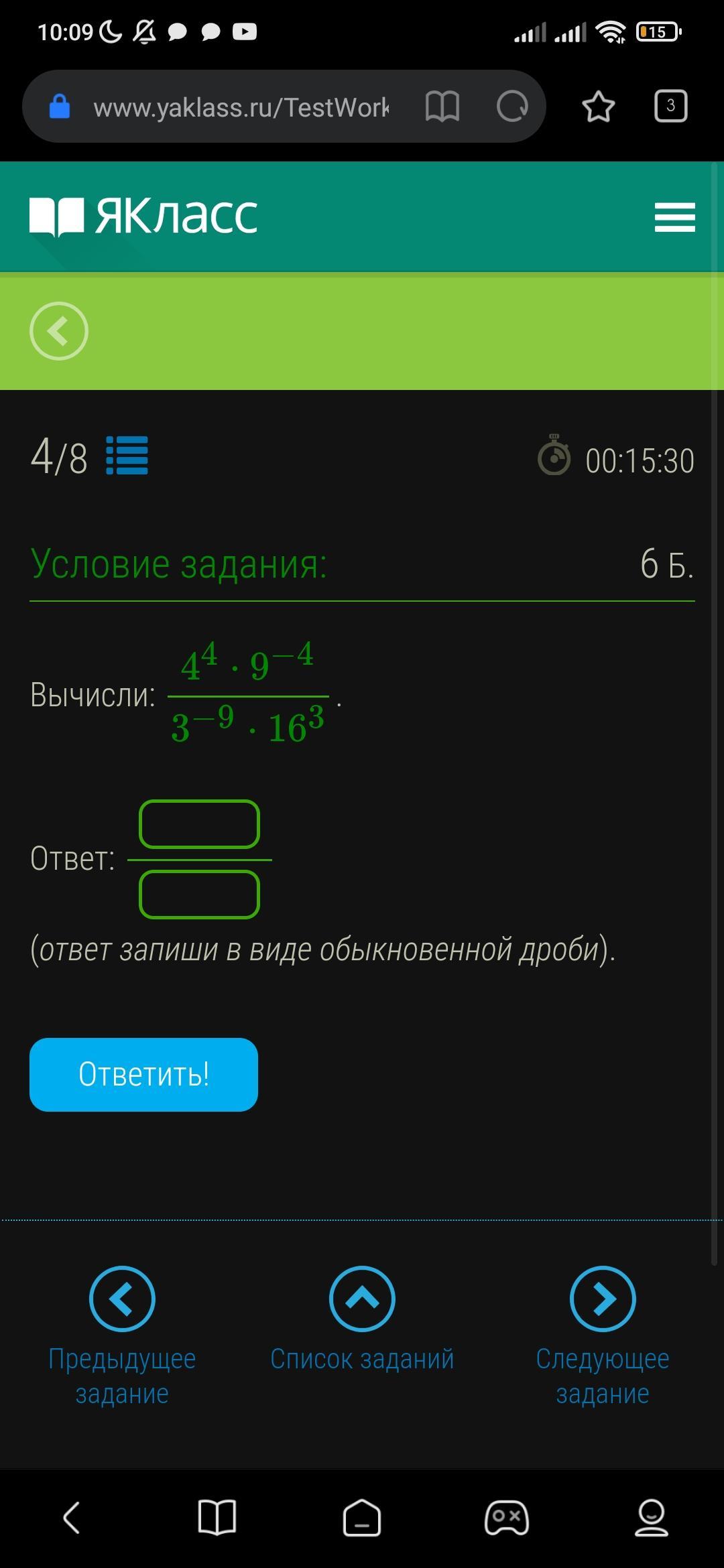724x1568 pixels.
Task: Tap the browser address bar URL
Action: (241, 107)
